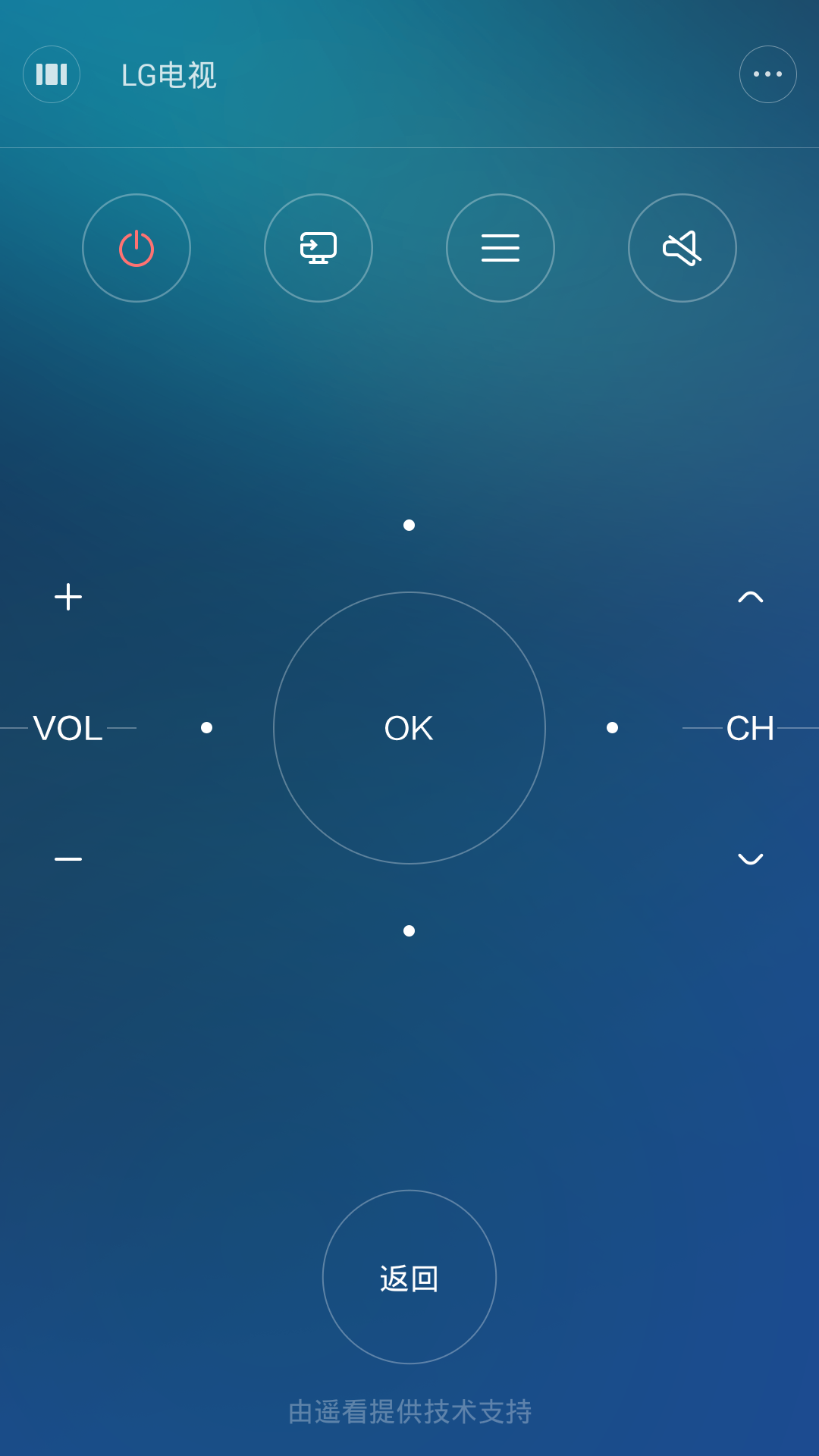Tap the 返回 back button
This screenshot has height=1456, width=819.
409,1277
